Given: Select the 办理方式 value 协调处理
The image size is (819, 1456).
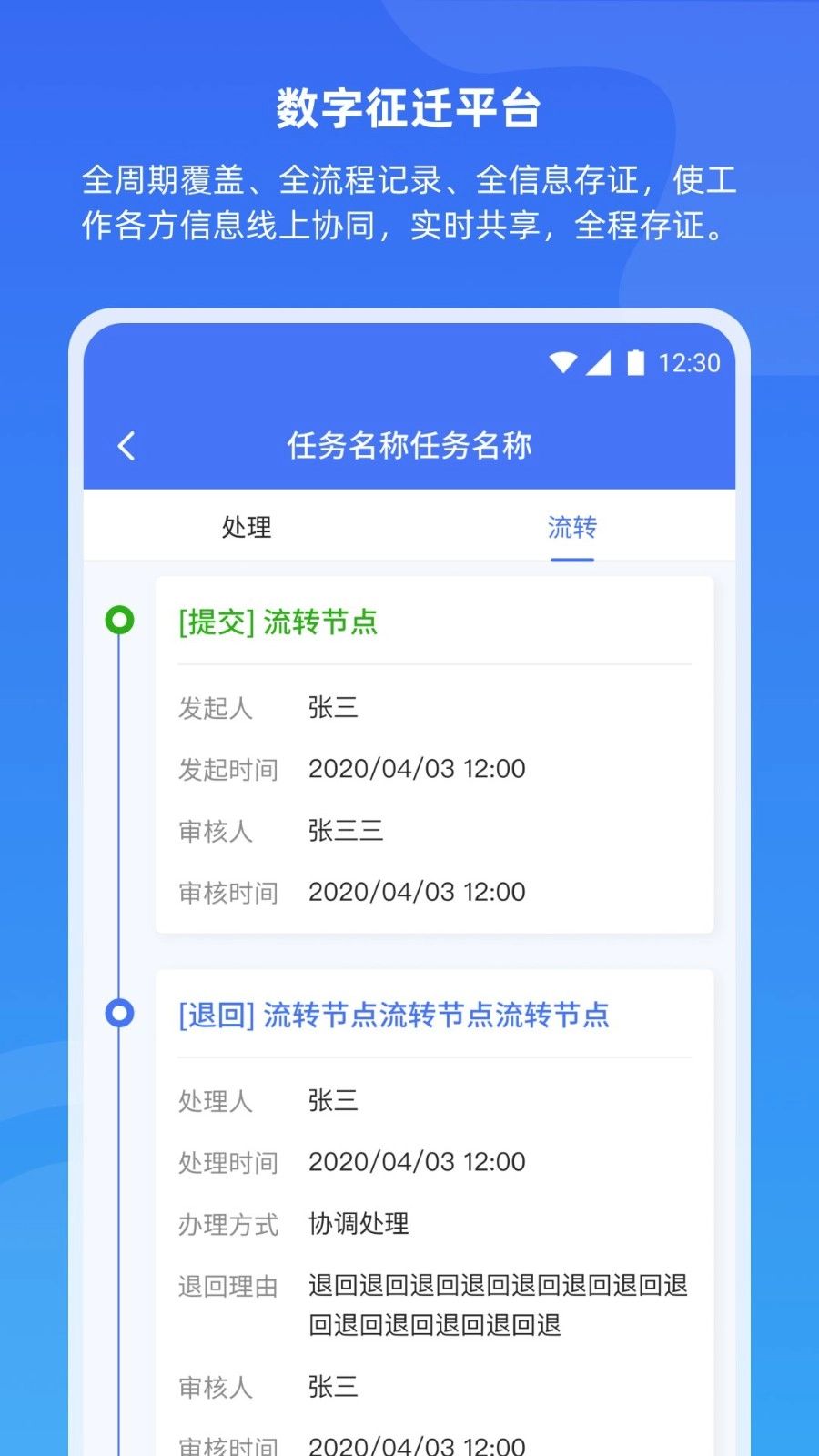Looking at the screenshot, I should 358,1223.
